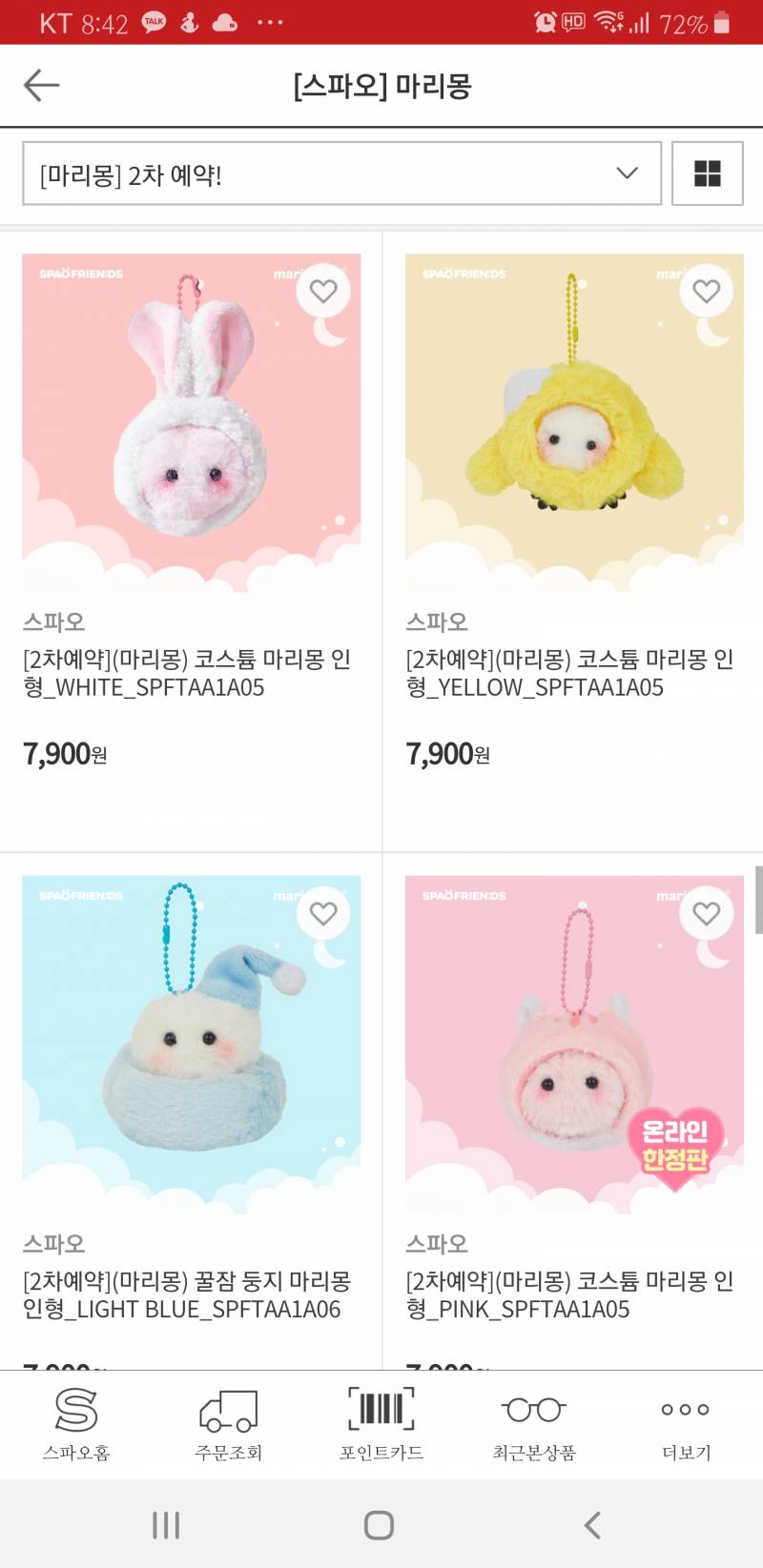Viewport: 763px width, 1568px height.
Task: Tap the back arrow to return
Action: click(x=40, y=85)
